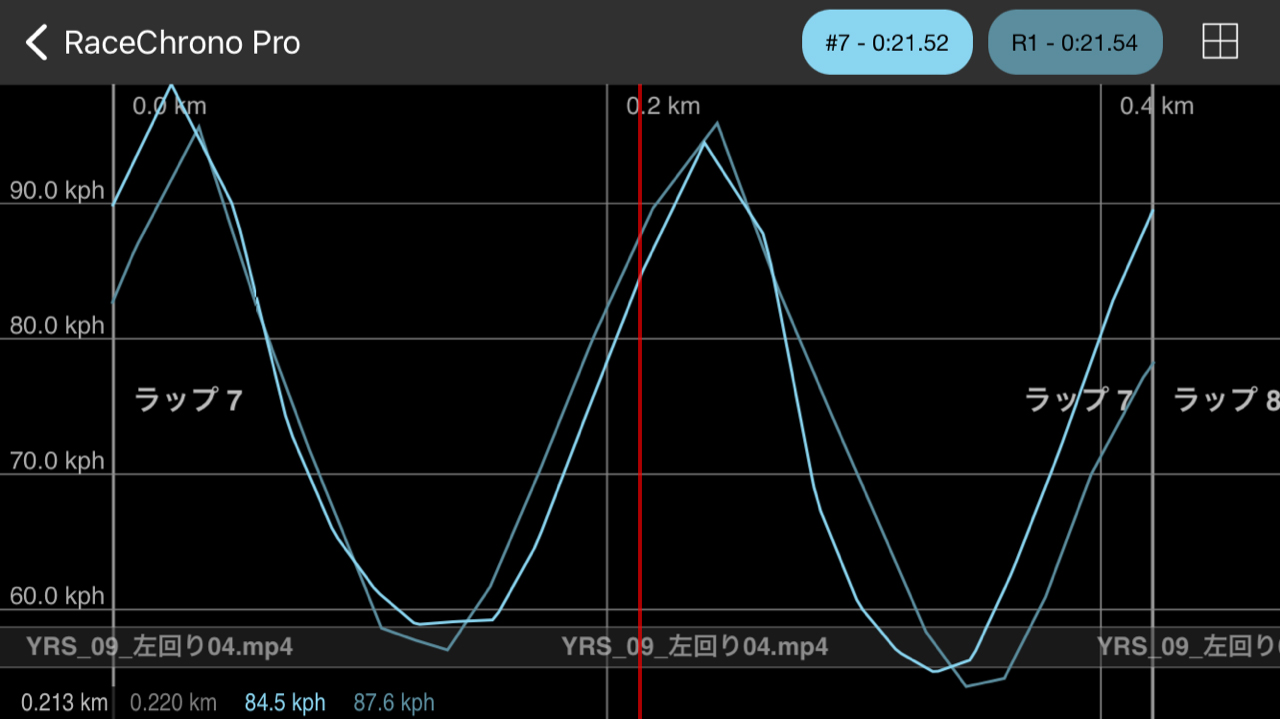Screen dimensions: 1280x719
Task: Go back with the top-left arrow
Action: coord(36,43)
